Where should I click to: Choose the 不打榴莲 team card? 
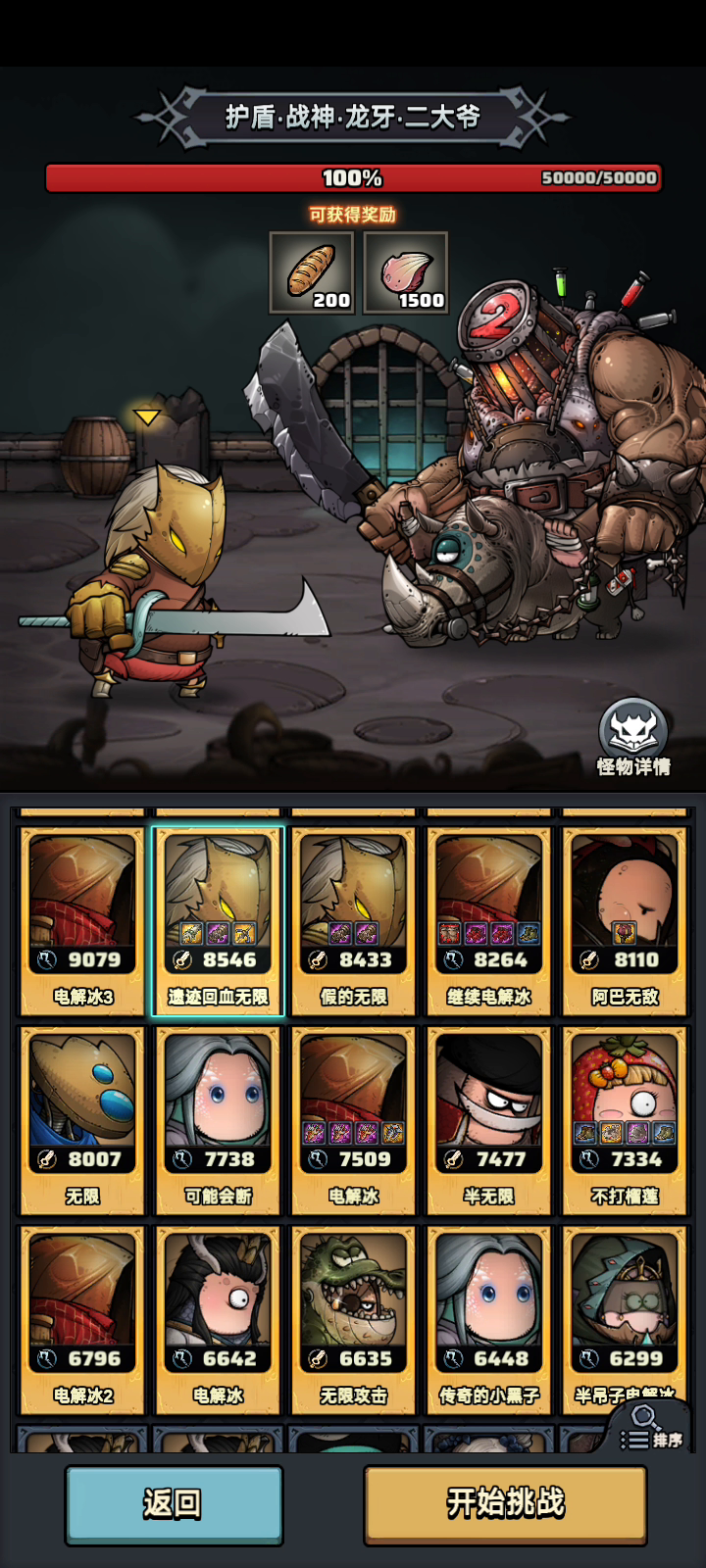pos(624,1119)
